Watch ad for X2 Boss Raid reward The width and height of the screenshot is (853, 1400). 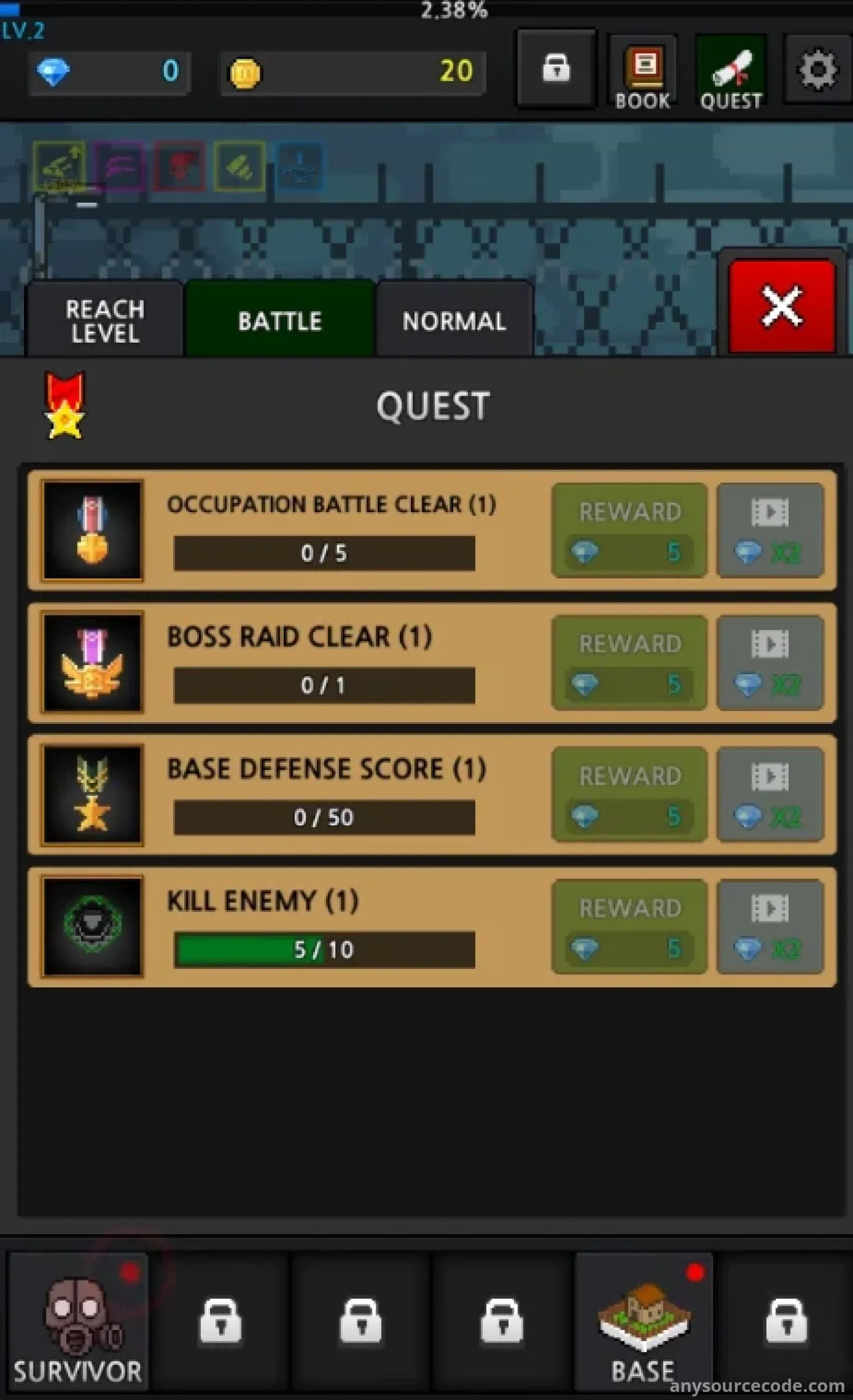(769, 663)
